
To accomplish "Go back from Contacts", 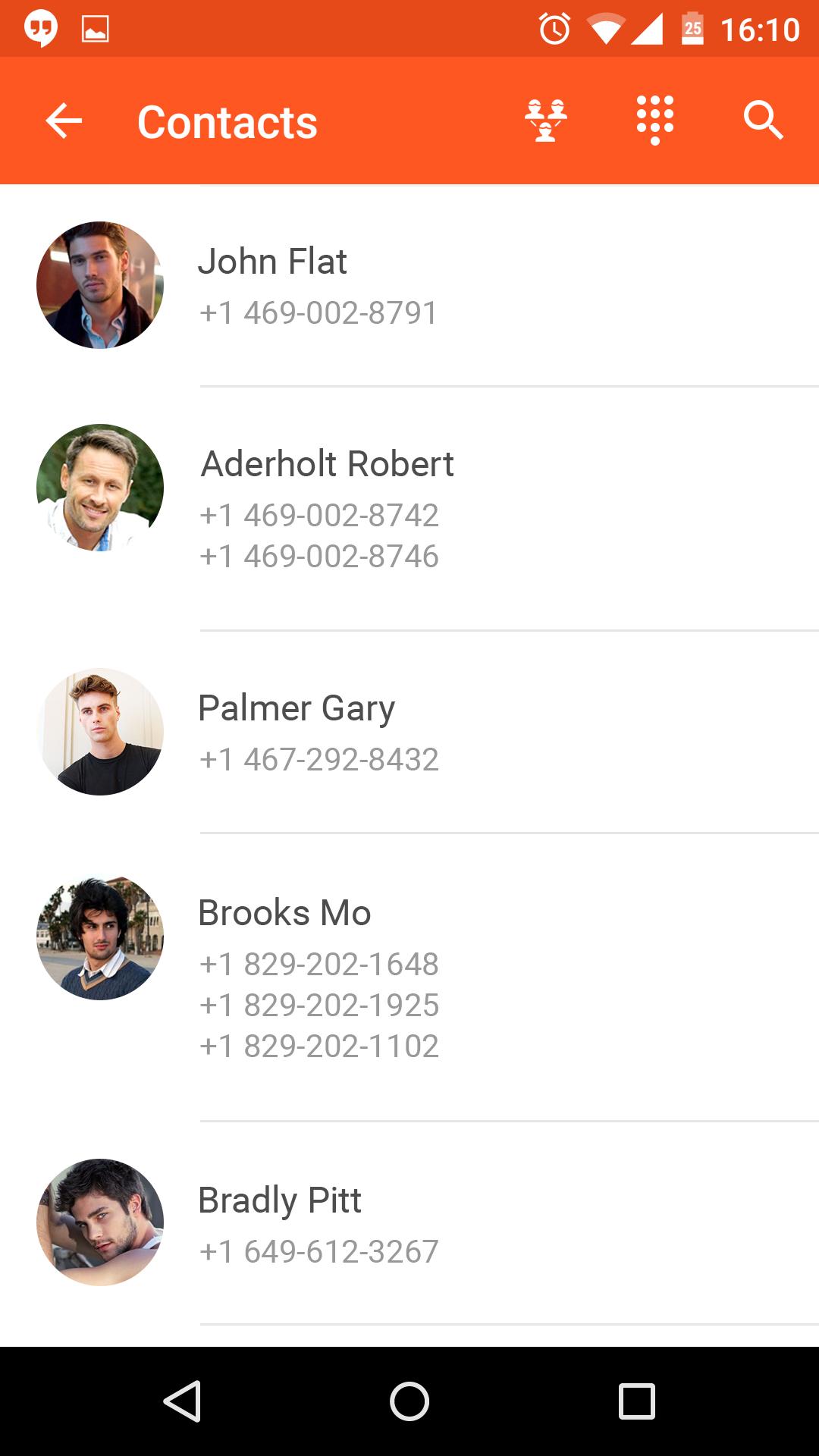I will [x=64, y=121].
